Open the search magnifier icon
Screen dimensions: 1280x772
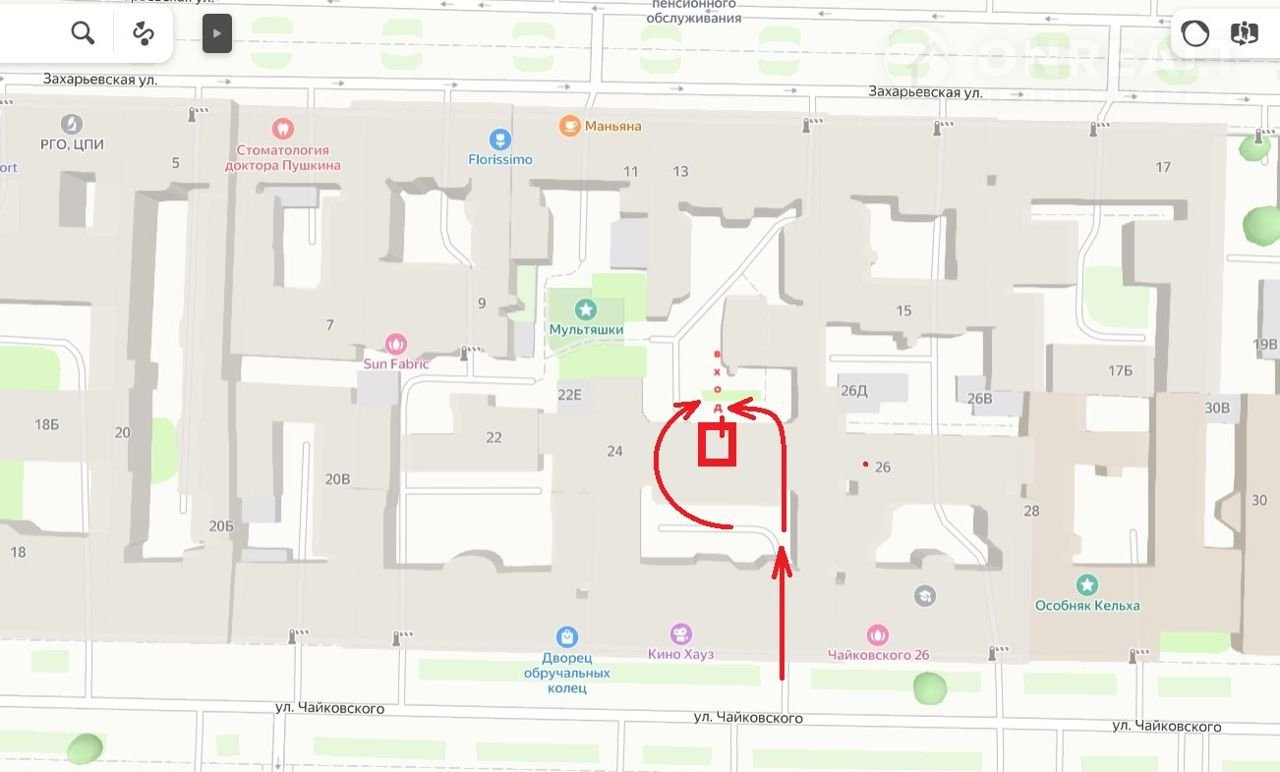pos(82,33)
